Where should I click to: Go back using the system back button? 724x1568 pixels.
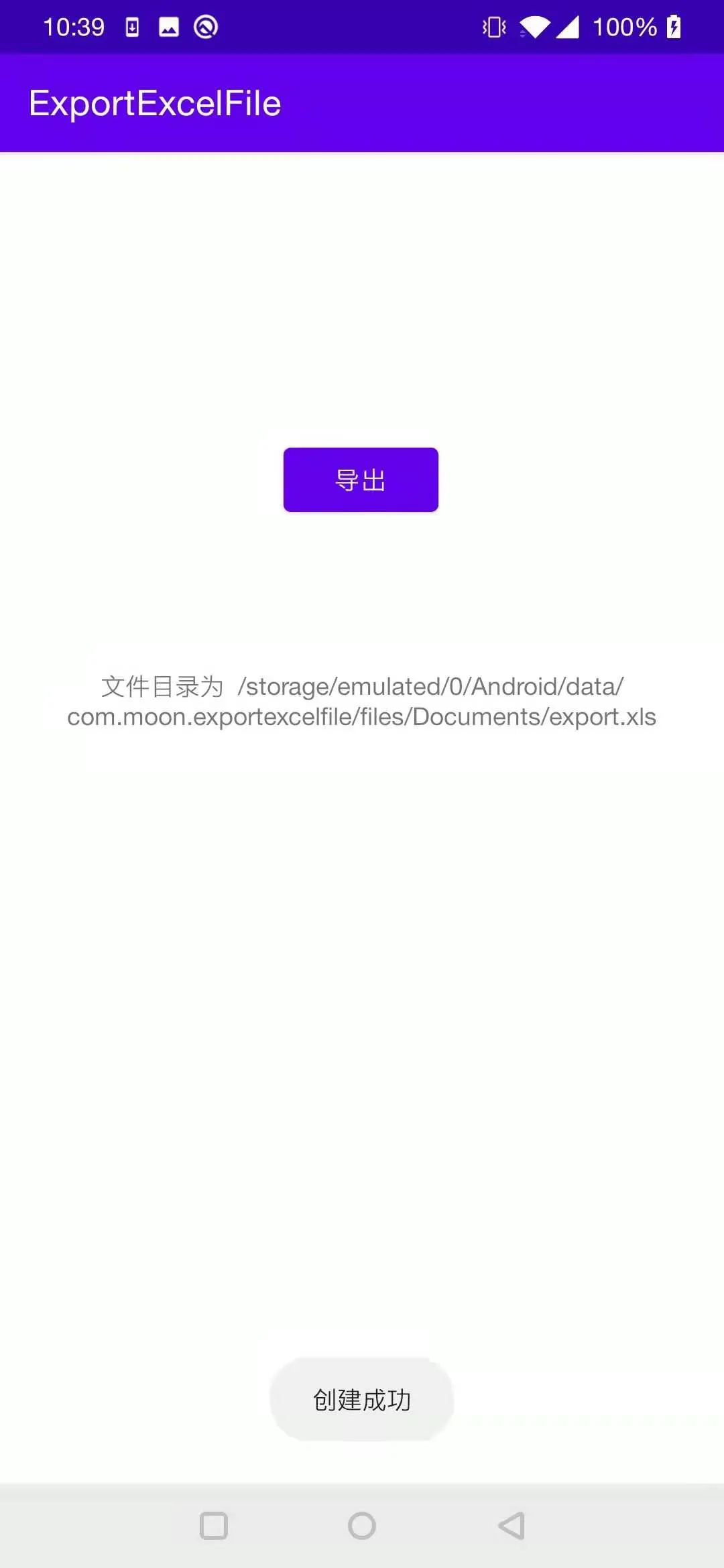[x=511, y=1526]
